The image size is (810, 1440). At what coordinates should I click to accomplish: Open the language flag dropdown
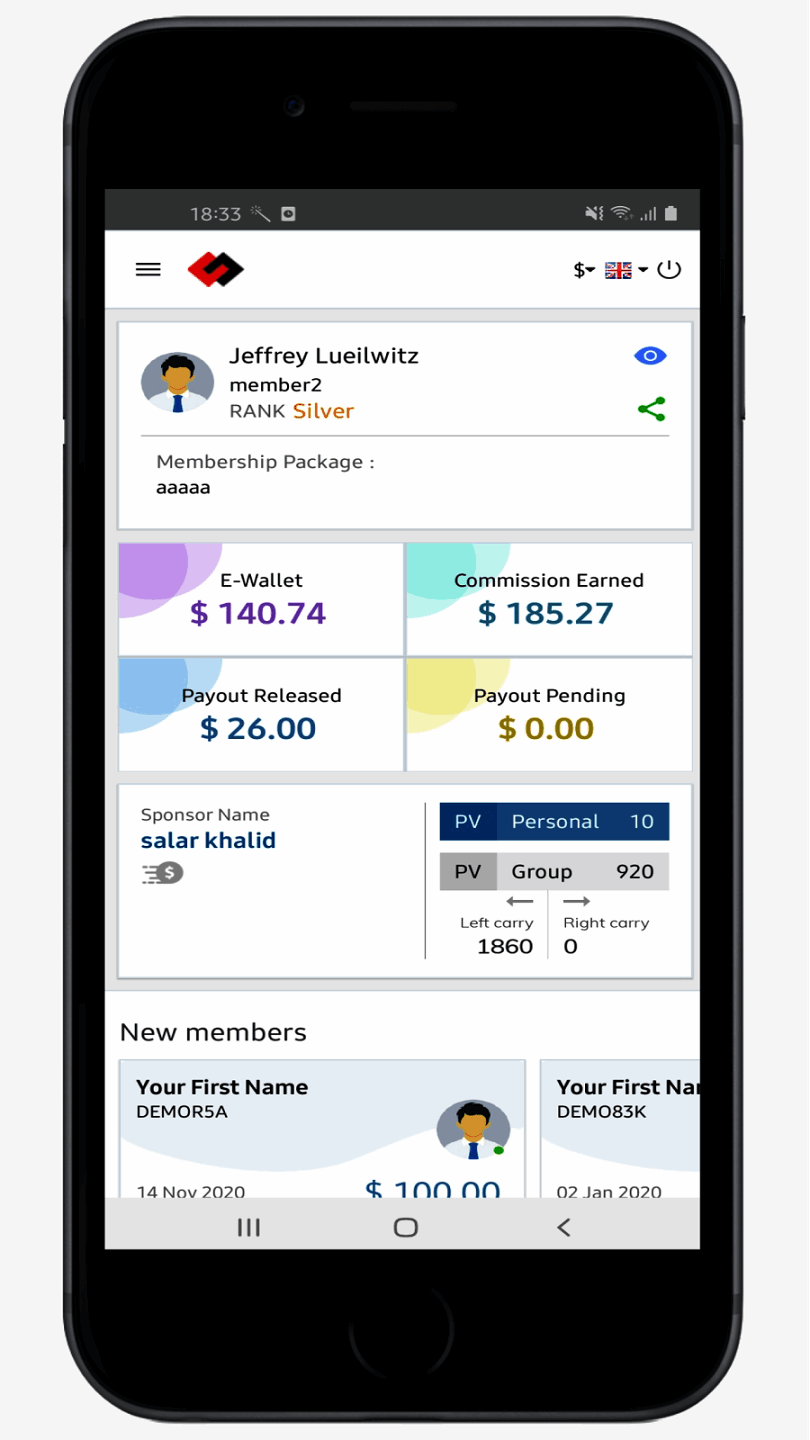pyautogui.click(x=626, y=270)
